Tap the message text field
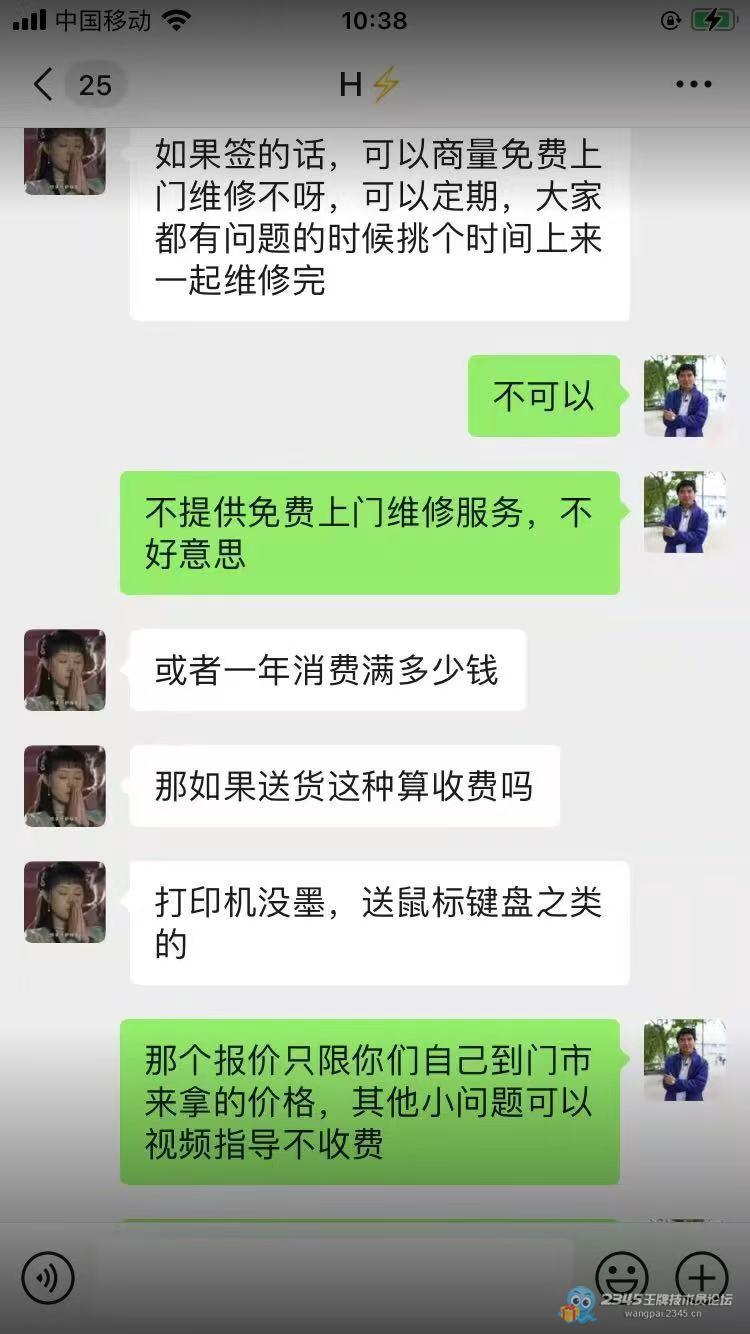 (x=335, y=1277)
